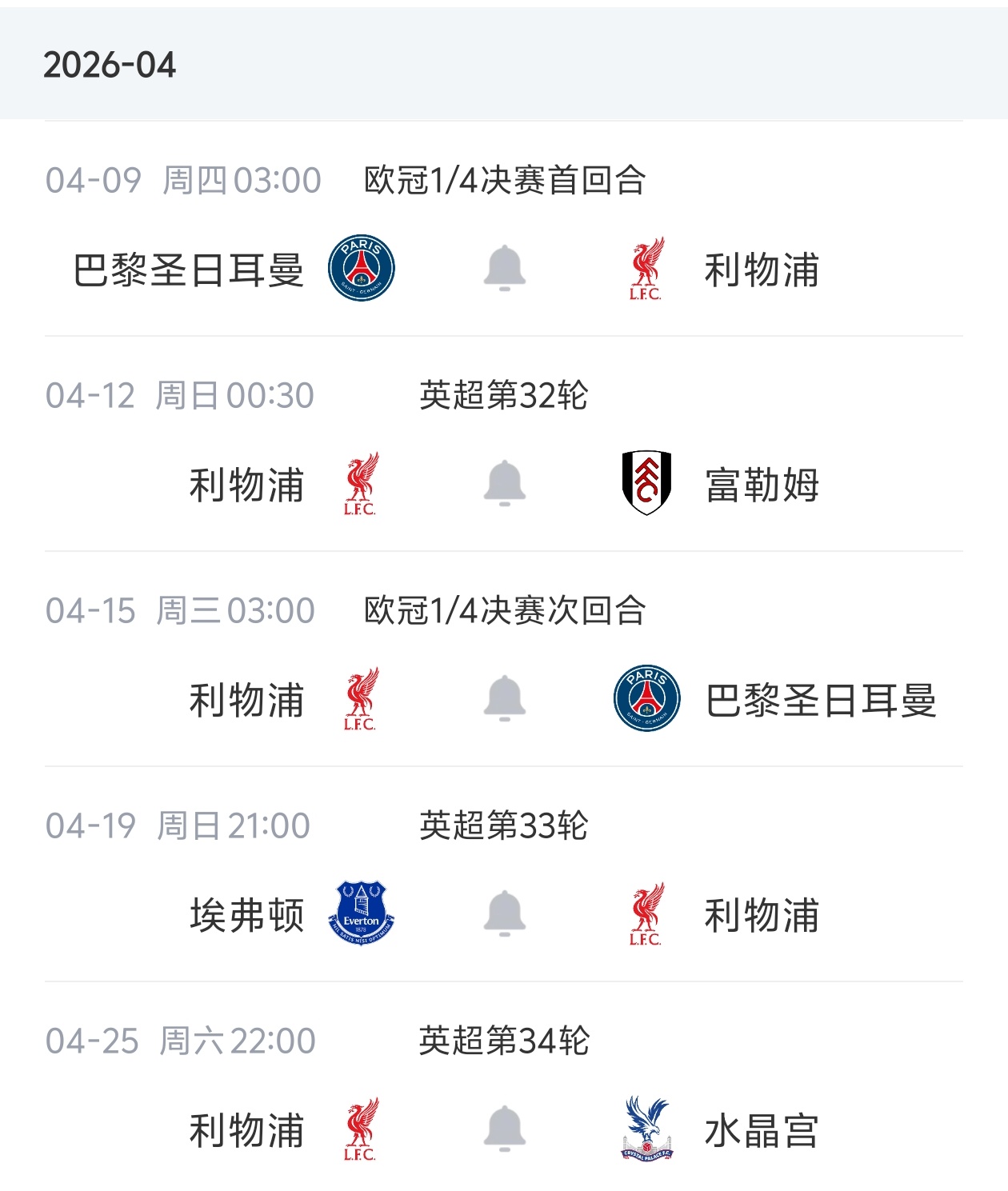Click the Liverpool crest next to Fulham match
1008x1191 pixels.
pos(361,484)
